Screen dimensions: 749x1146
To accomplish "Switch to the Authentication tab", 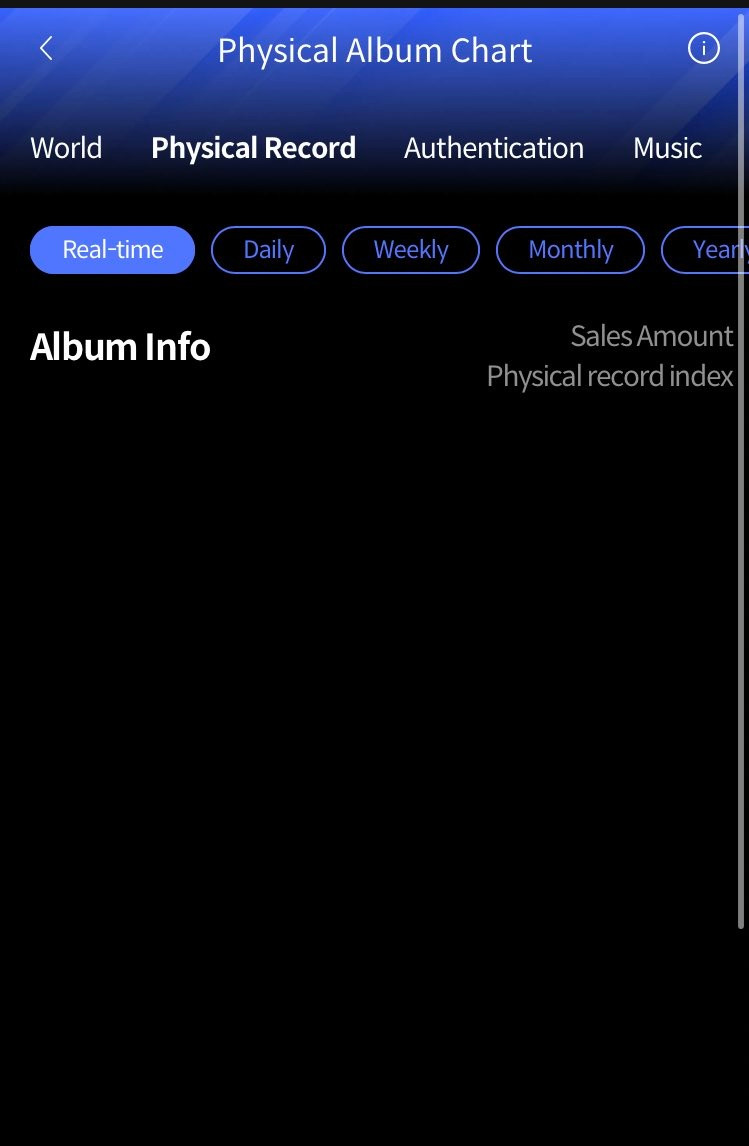I will coord(494,148).
